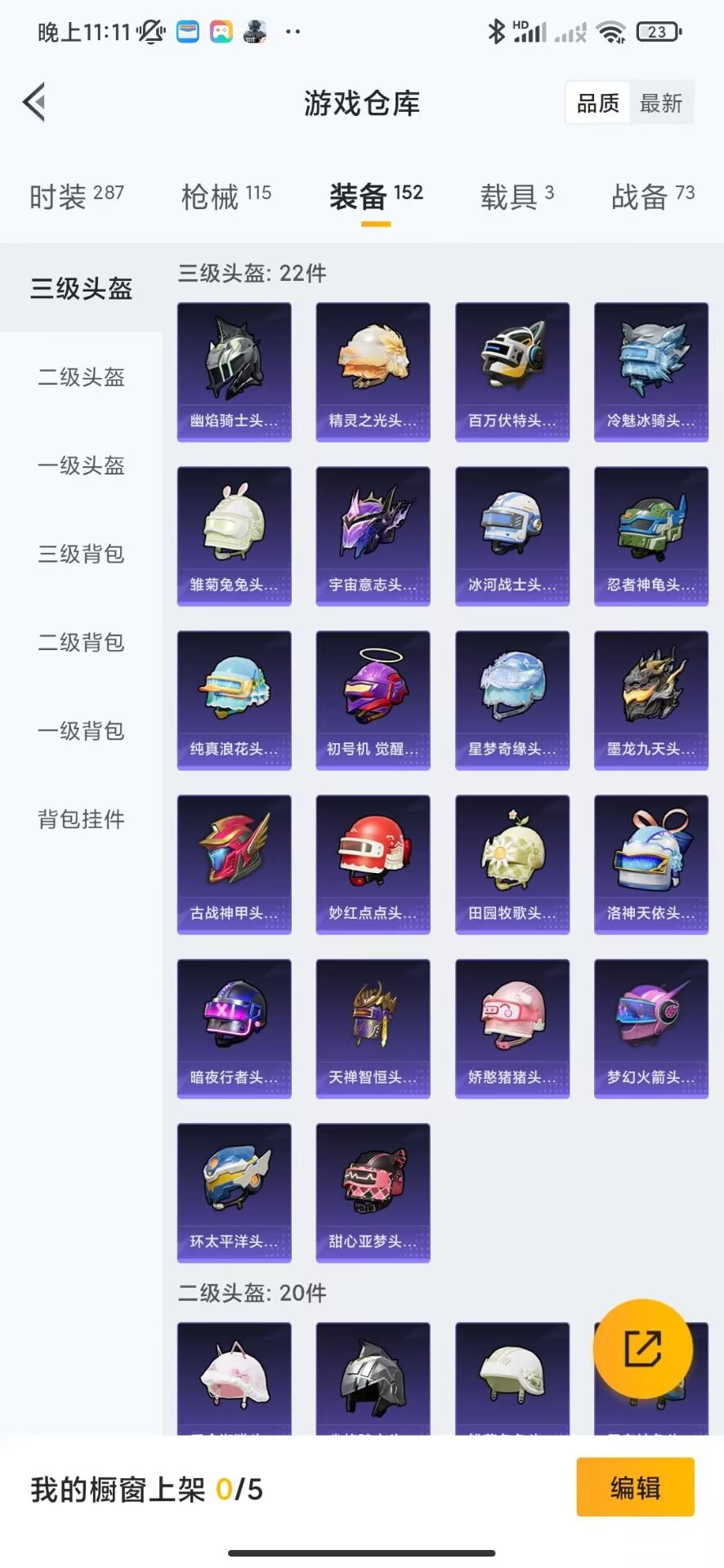Viewport: 724px width, 1568px height.
Task: Open the 背包挂件 category
Action: coord(81,818)
